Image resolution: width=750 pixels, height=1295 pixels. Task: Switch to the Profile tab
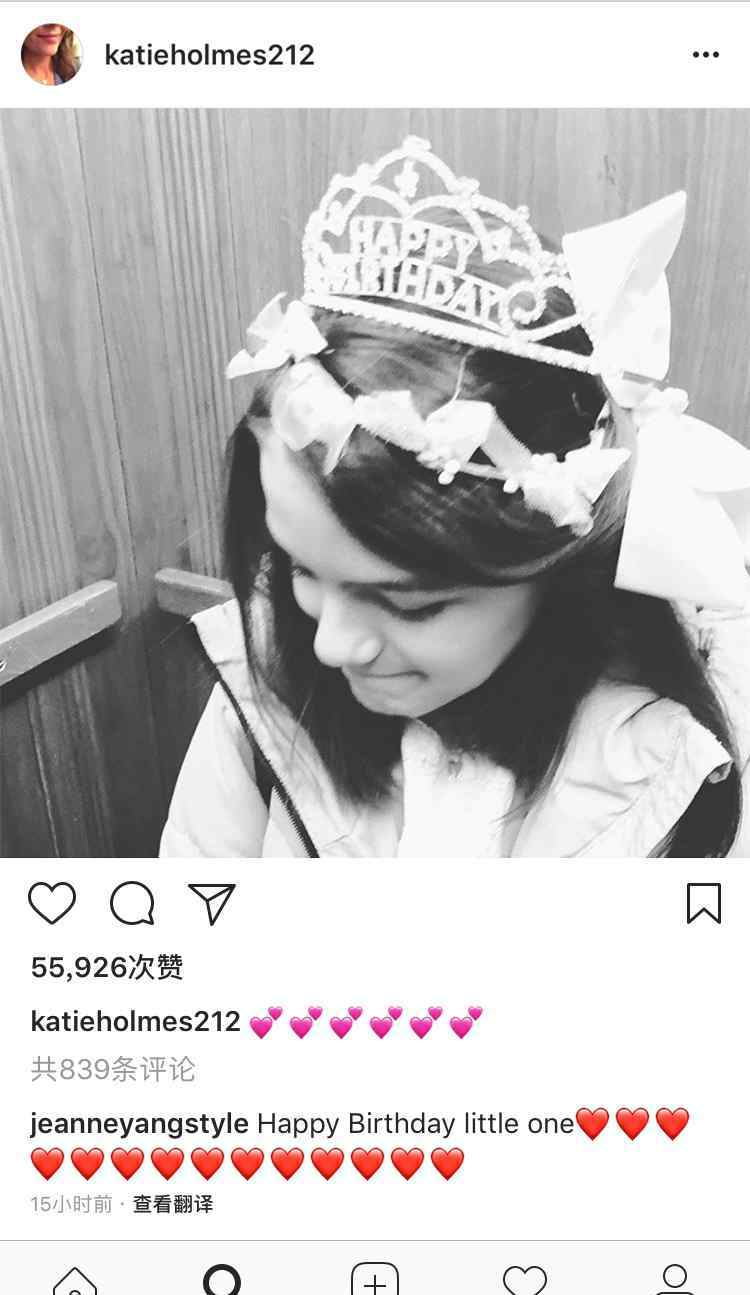675,1280
